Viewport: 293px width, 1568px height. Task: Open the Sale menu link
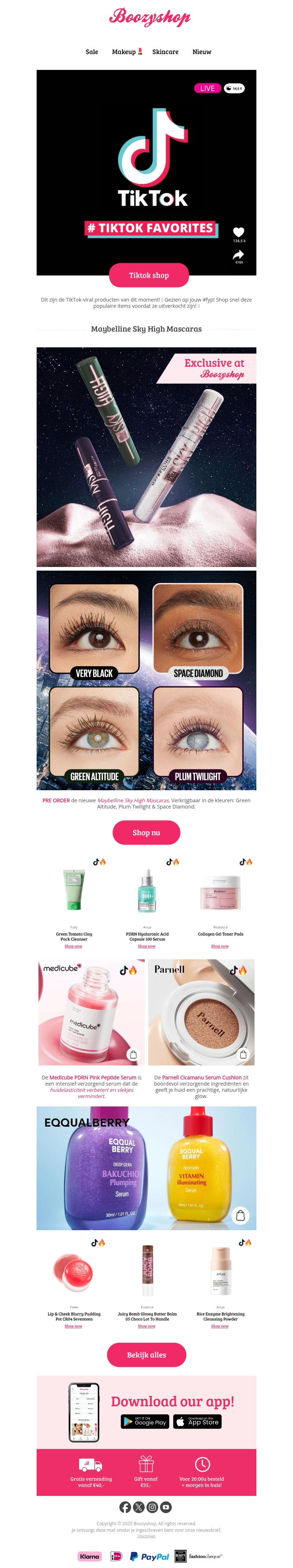click(x=91, y=52)
